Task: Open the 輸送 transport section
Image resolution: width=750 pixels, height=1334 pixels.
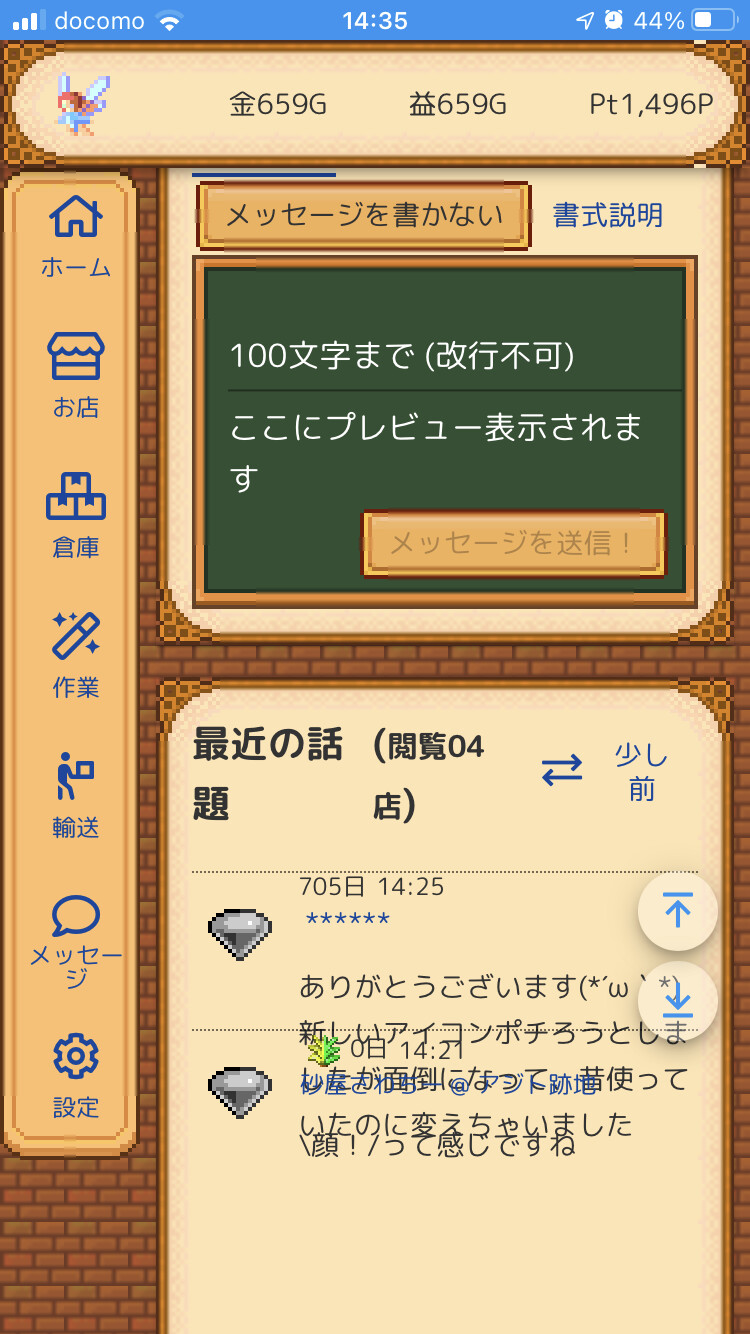Action: tap(76, 797)
